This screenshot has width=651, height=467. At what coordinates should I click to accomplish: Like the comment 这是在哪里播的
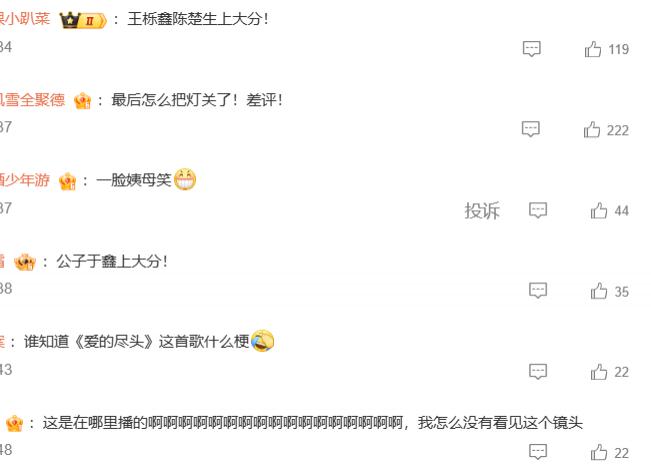599,452
